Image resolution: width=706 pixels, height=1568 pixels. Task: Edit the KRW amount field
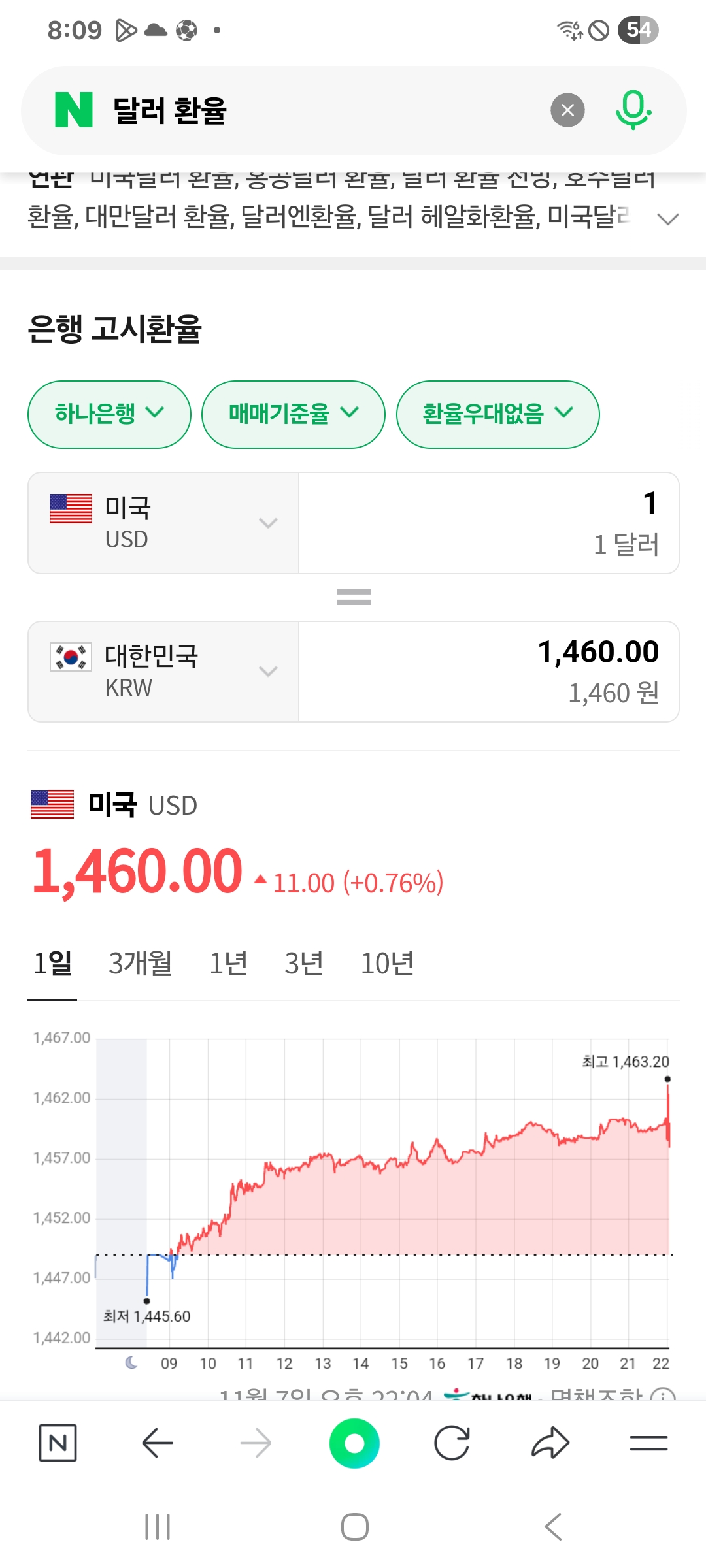[x=489, y=672]
